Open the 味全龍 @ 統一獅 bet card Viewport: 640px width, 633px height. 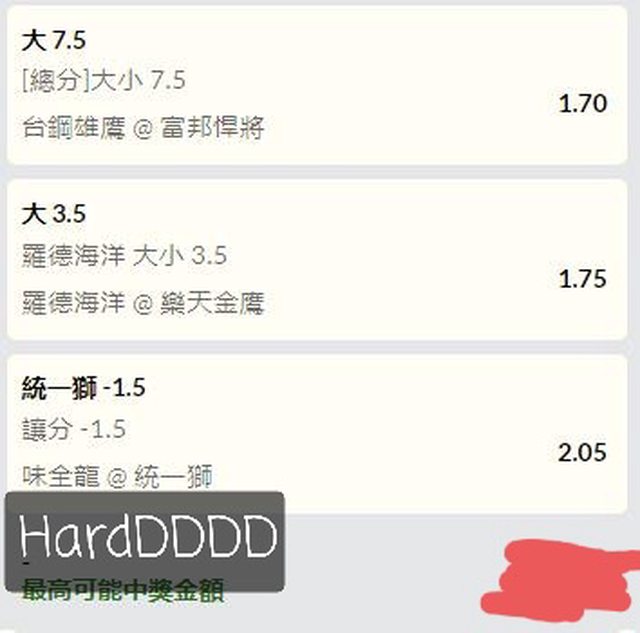(313, 432)
